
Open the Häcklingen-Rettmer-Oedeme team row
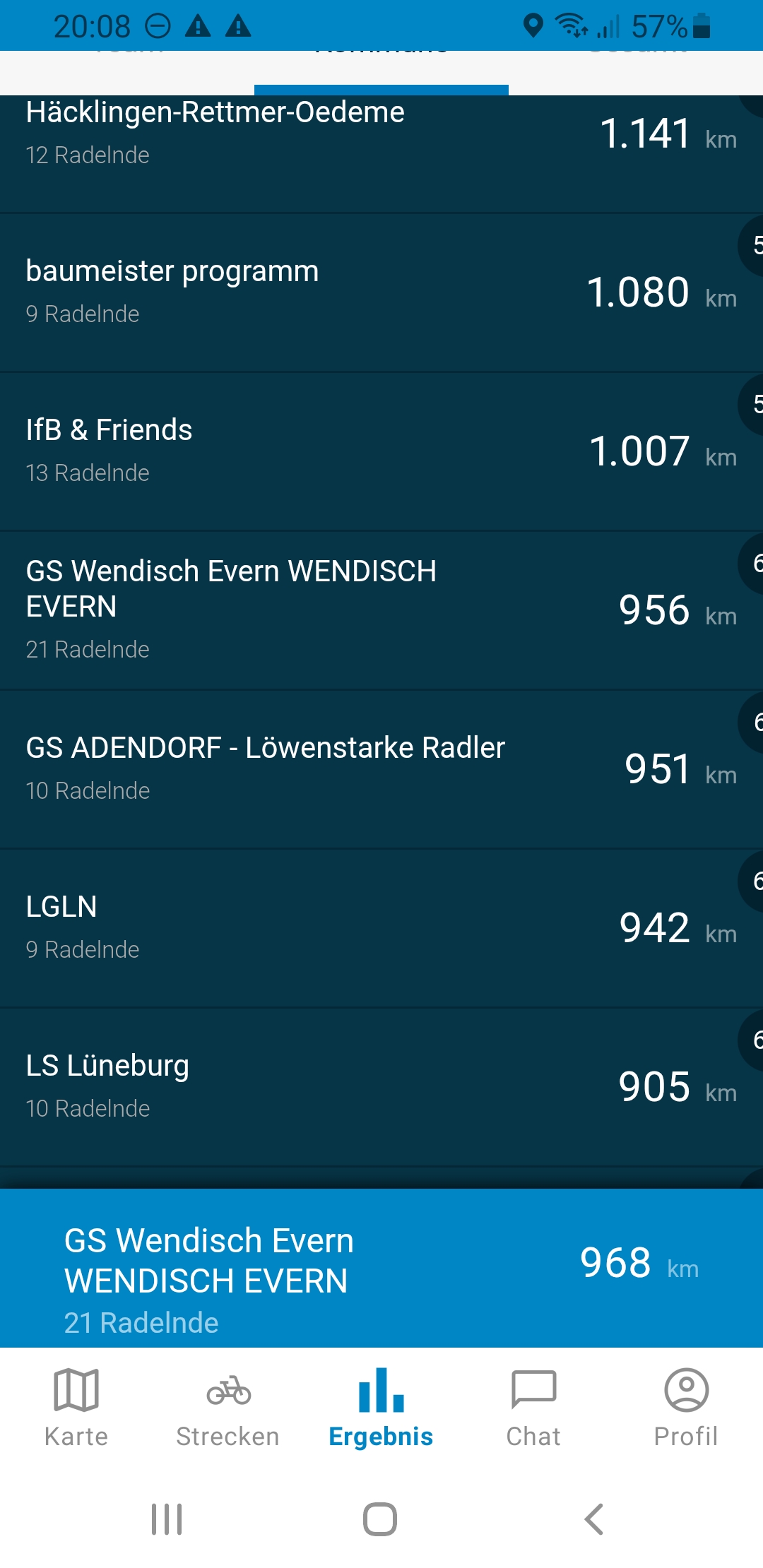tap(381, 154)
